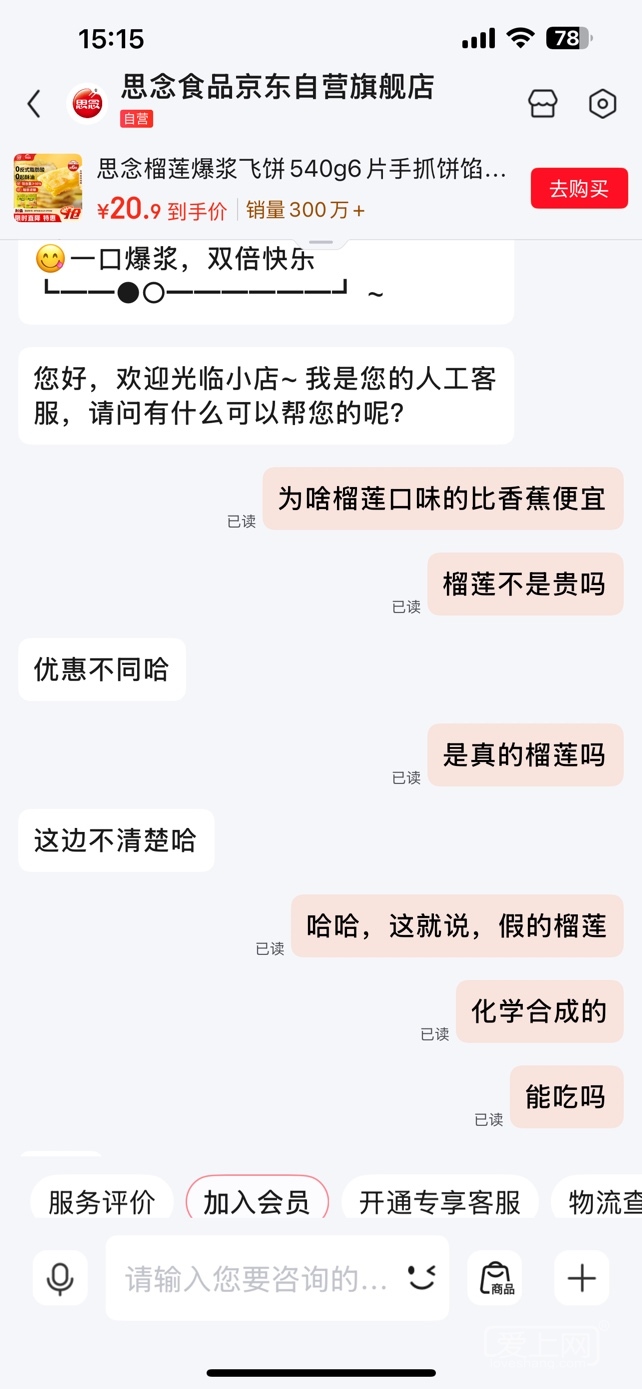
Task: Send a product via 商品 icon
Action: coord(494,1278)
